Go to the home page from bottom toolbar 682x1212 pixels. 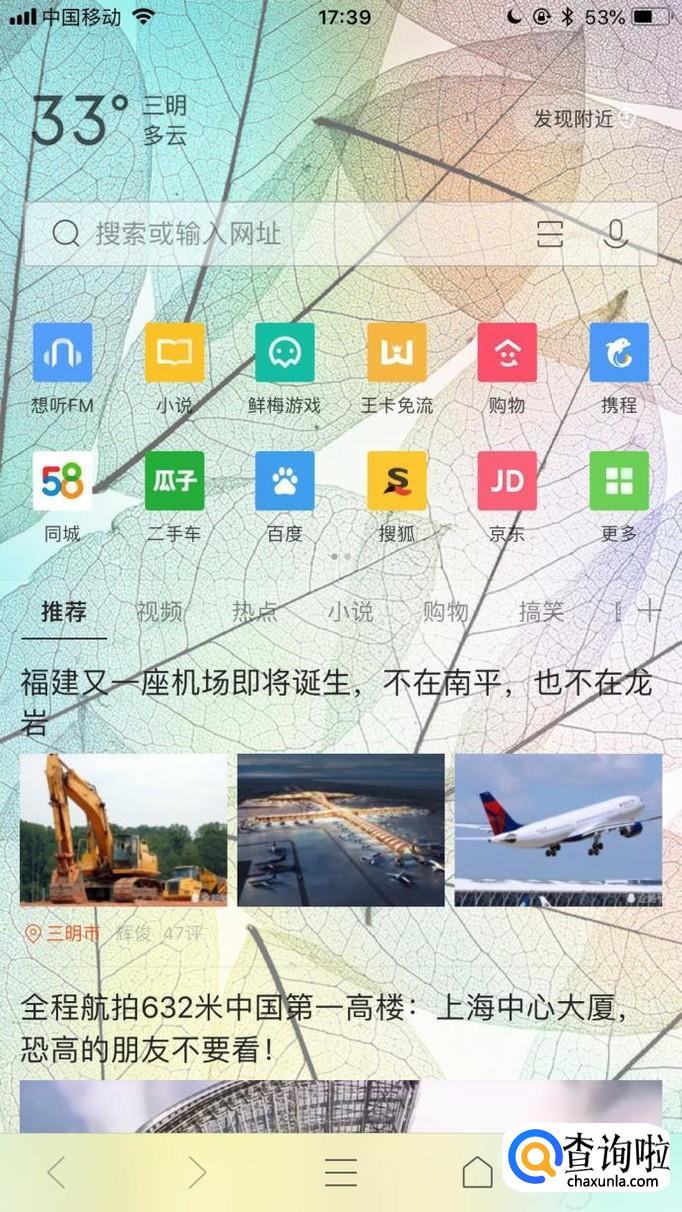click(x=477, y=1172)
